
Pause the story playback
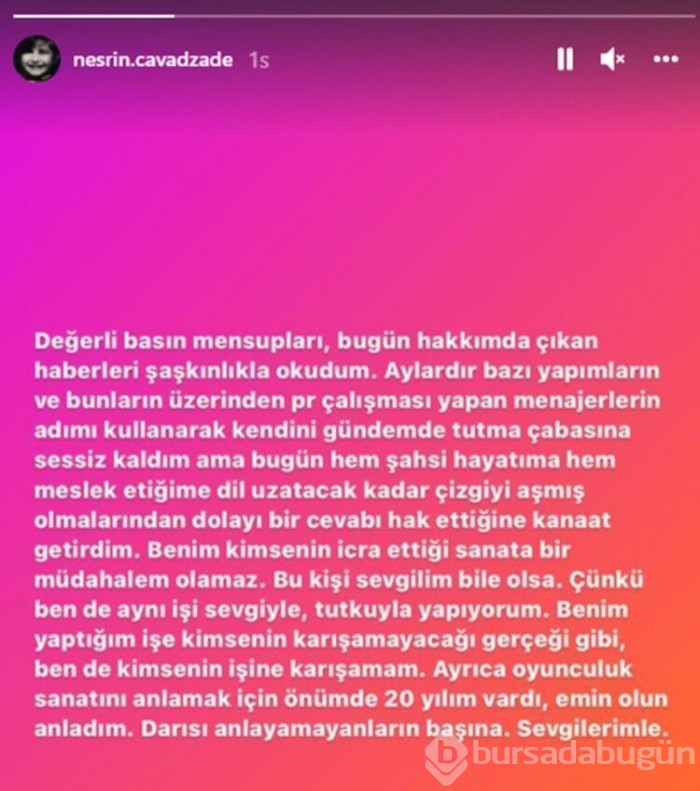565,60
